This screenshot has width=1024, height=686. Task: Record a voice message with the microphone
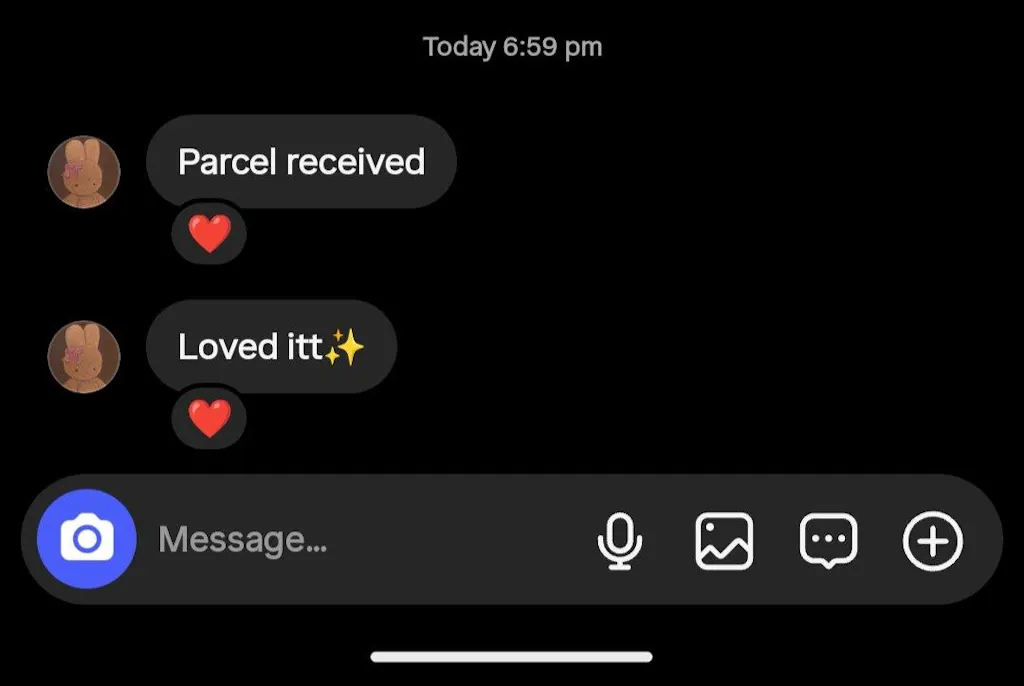[x=619, y=541]
